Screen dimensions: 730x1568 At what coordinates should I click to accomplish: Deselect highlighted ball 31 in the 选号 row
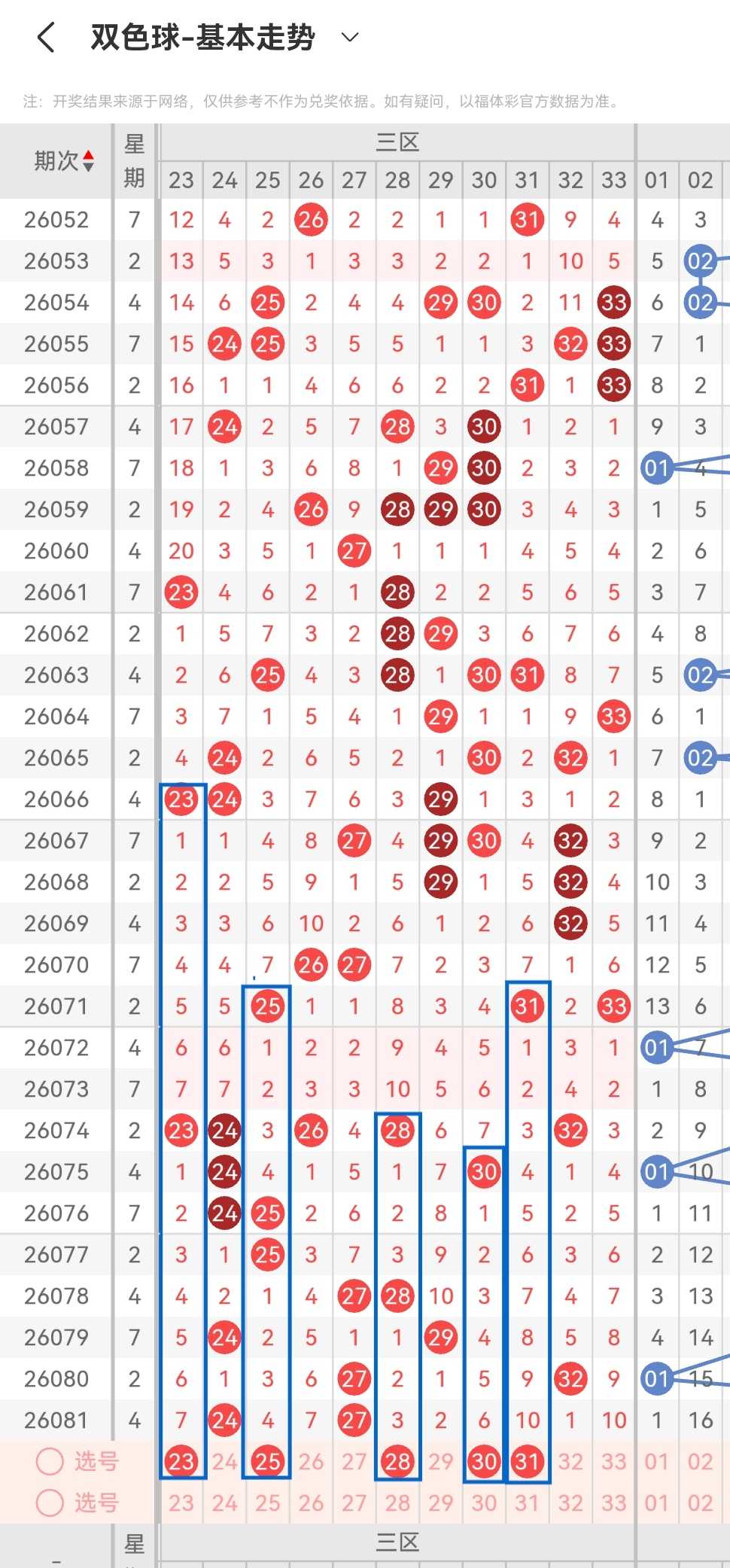coord(528,1461)
